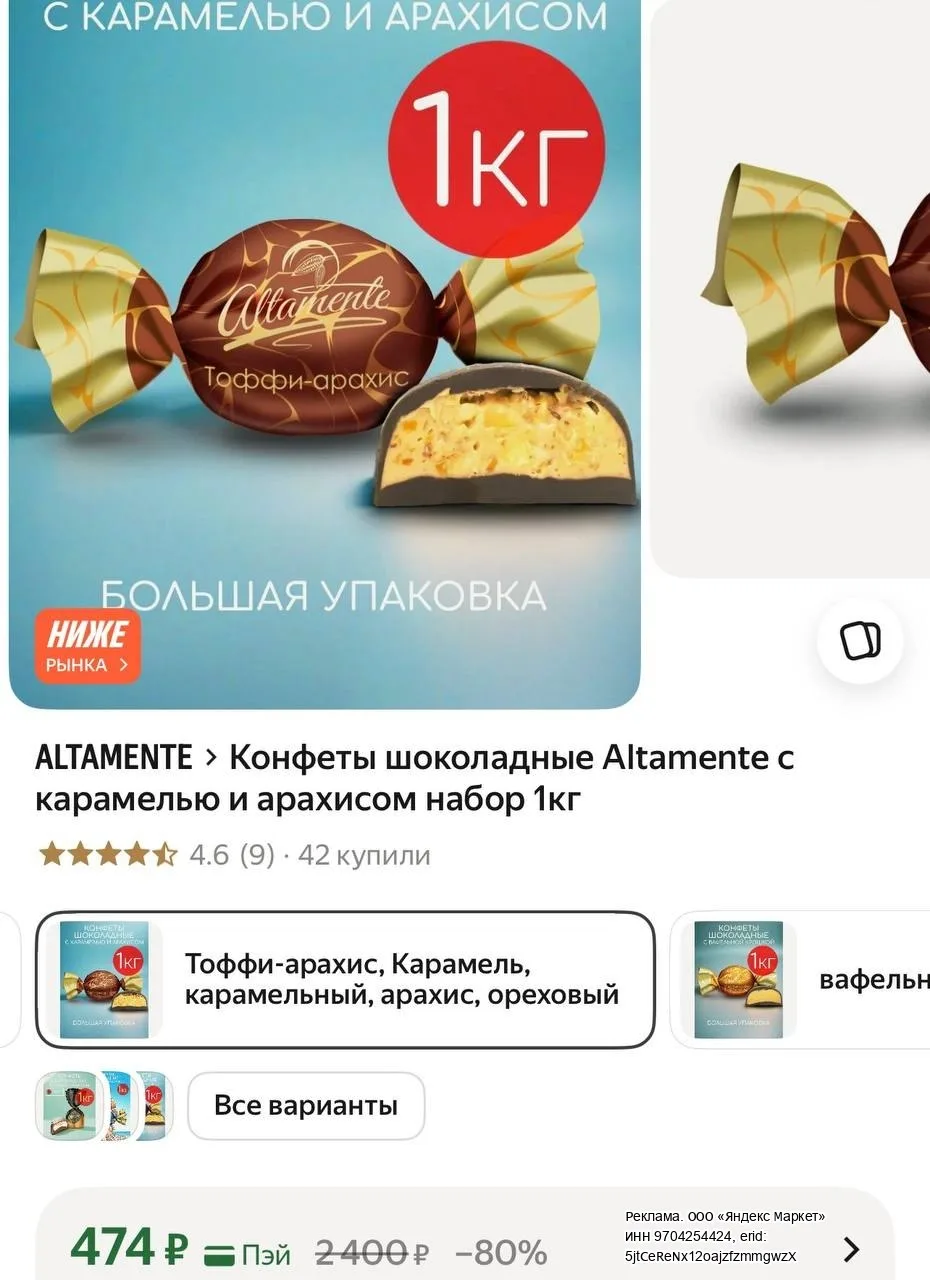Screen dimensions: 930x1280
Task: View the second product photo on the right
Action: [x=791, y=288]
